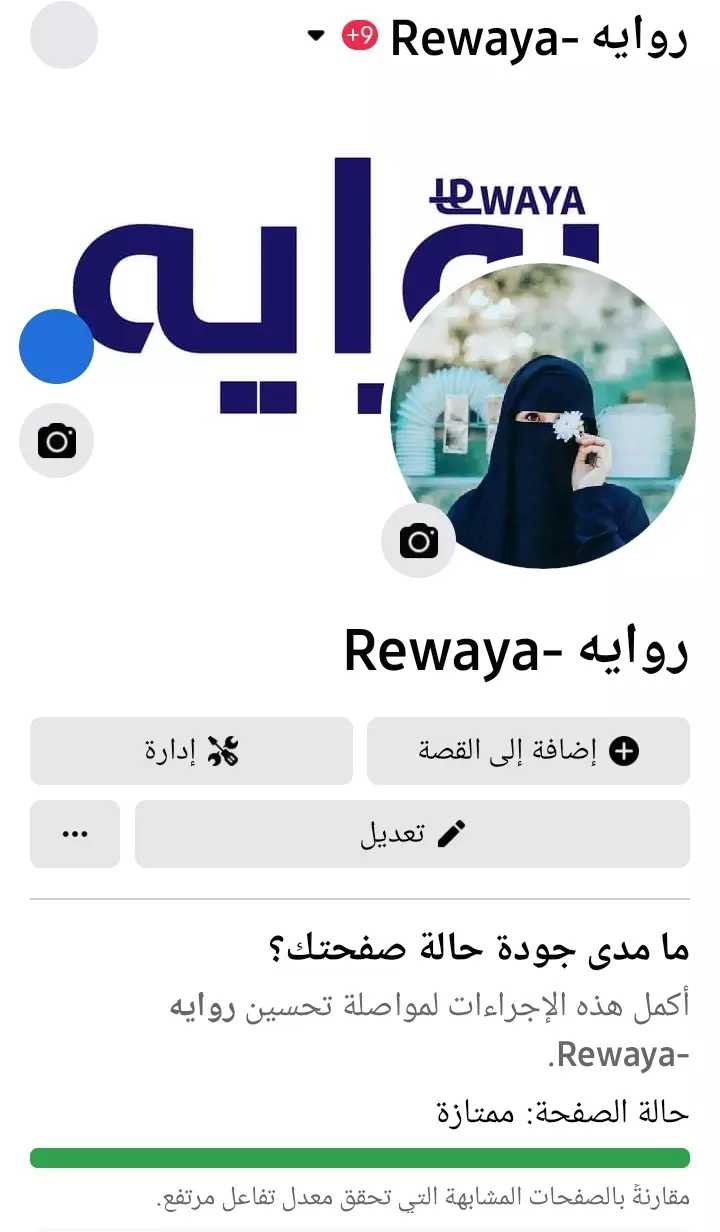Click the camera icon on the cover photo

tap(55, 440)
